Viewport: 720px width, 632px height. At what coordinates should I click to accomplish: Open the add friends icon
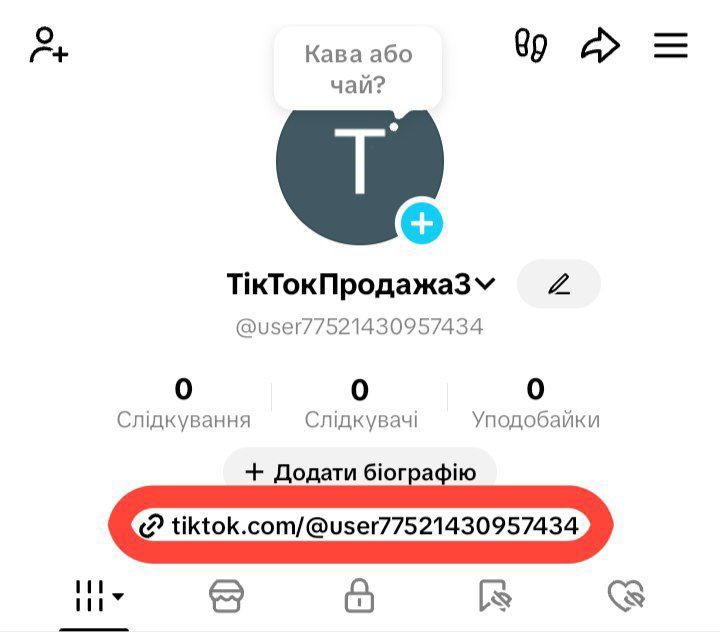(48, 46)
